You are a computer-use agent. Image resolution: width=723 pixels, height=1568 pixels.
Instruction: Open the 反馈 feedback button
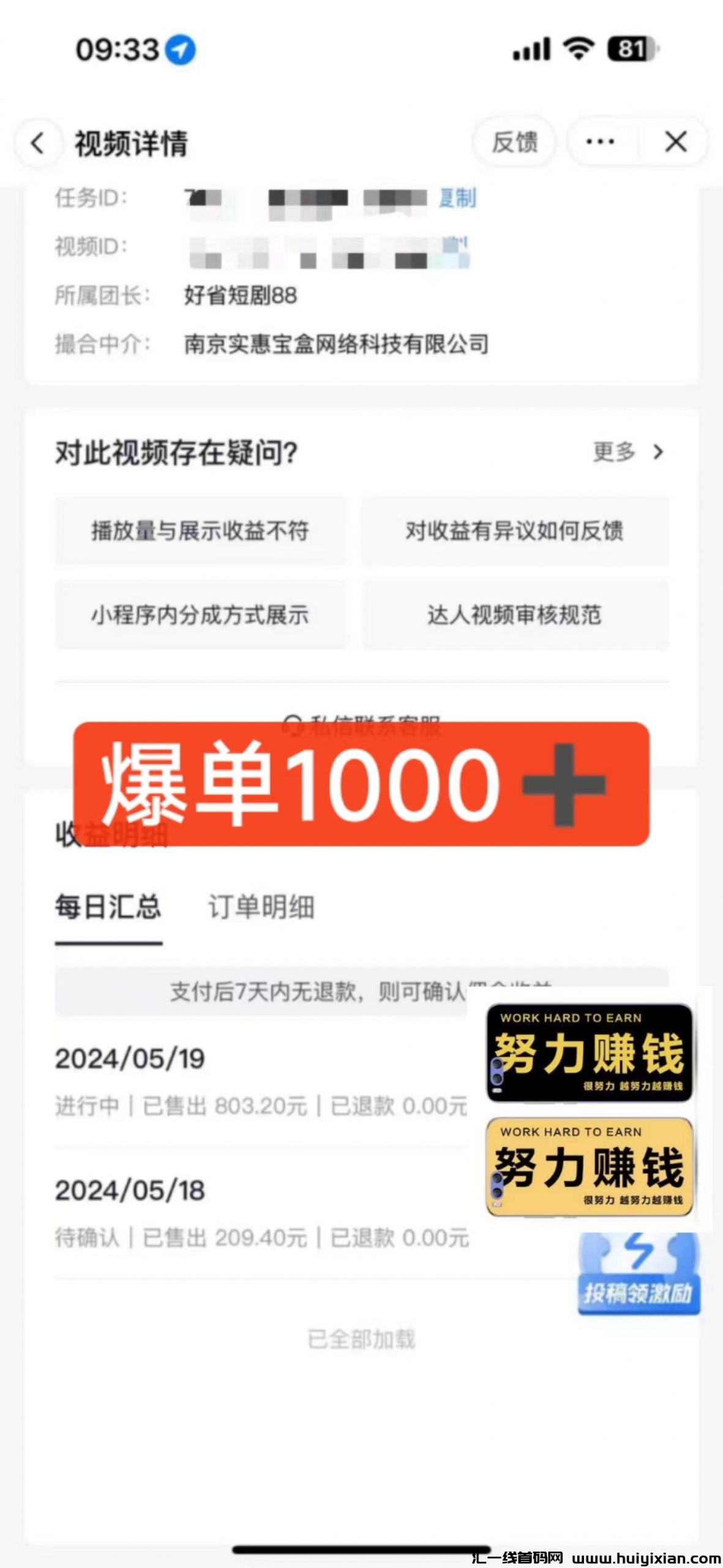514,143
